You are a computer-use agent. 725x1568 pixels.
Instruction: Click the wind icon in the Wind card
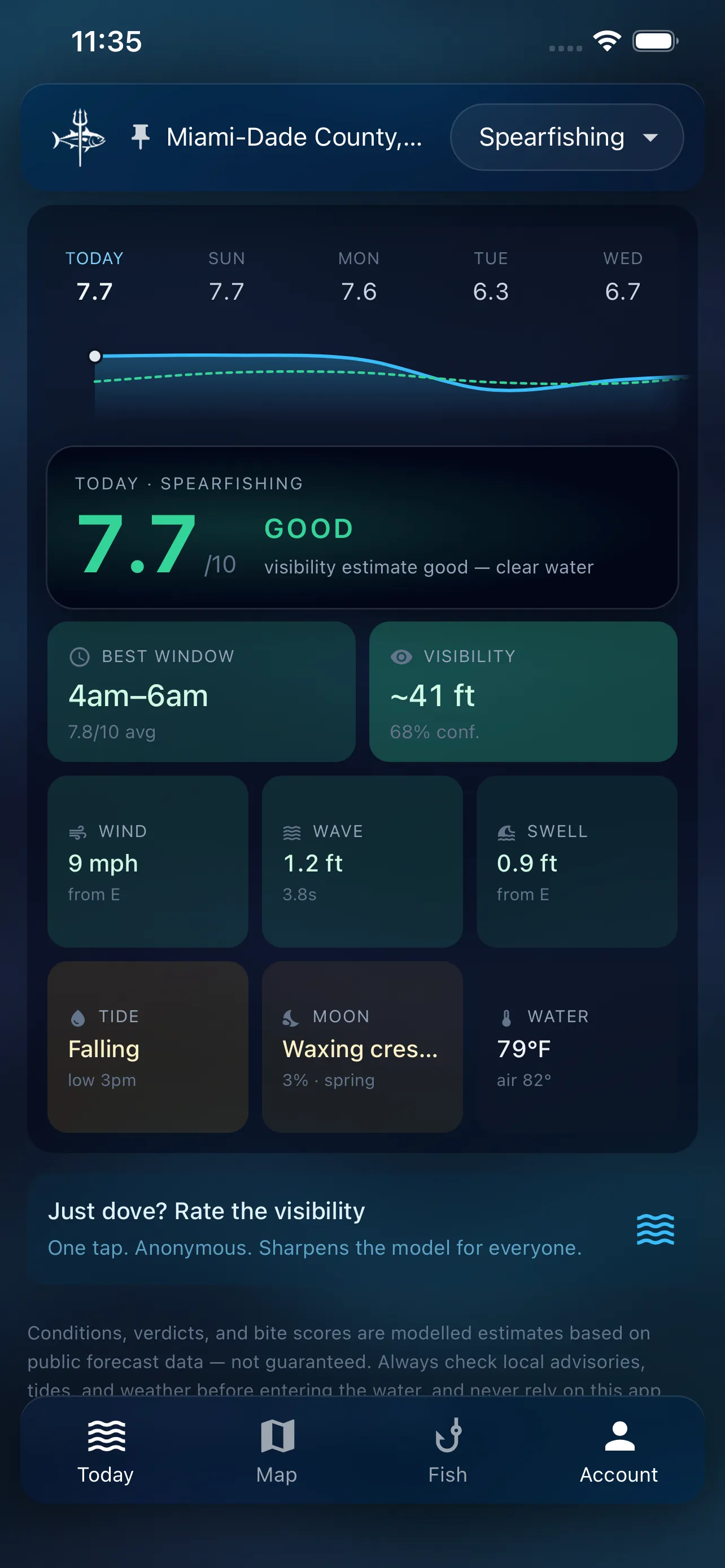(78, 830)
